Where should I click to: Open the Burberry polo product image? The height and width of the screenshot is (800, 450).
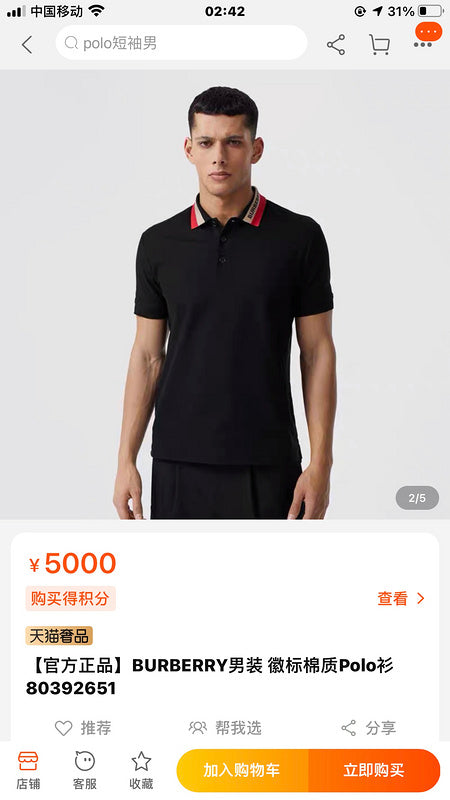pos(225,294)
